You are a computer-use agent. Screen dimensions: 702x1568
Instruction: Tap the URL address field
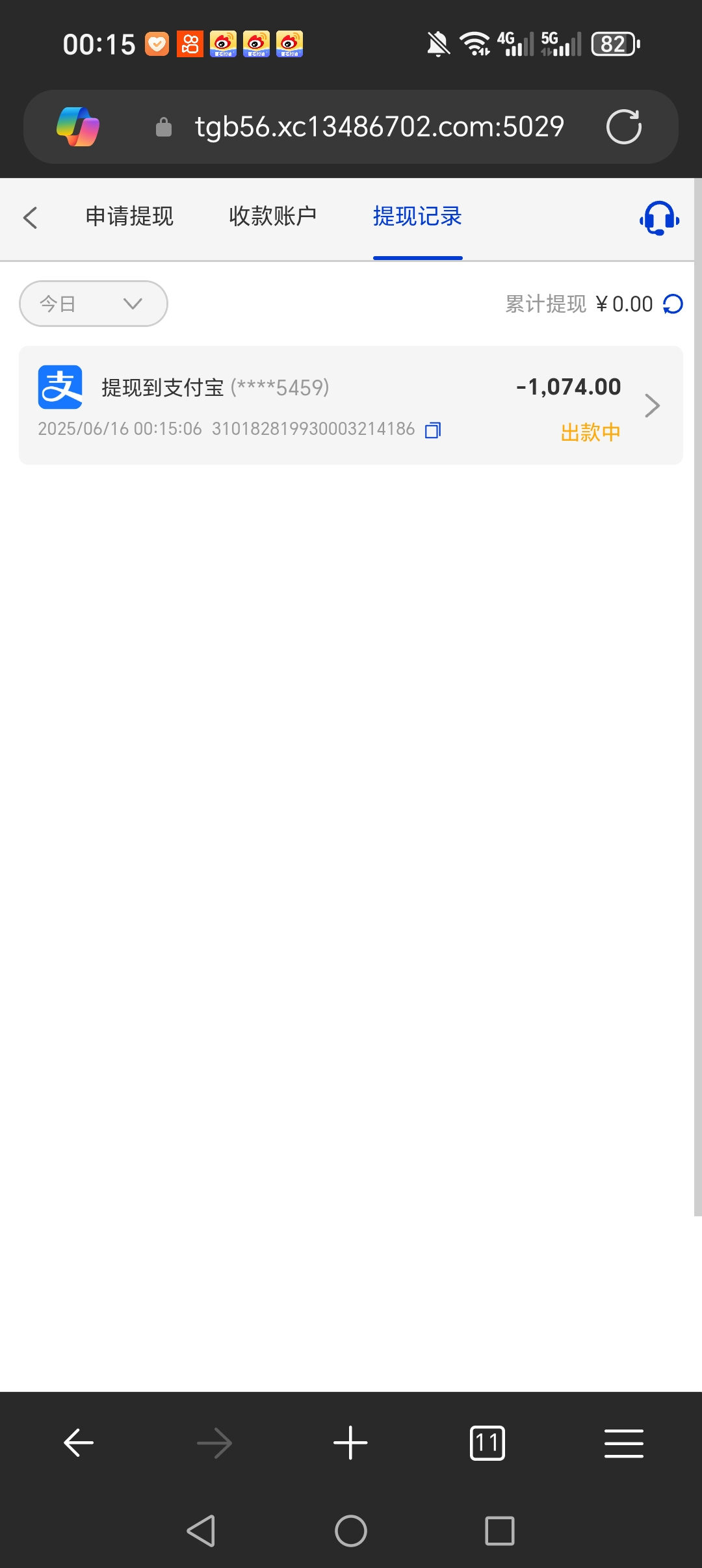(x=380, y=127)
